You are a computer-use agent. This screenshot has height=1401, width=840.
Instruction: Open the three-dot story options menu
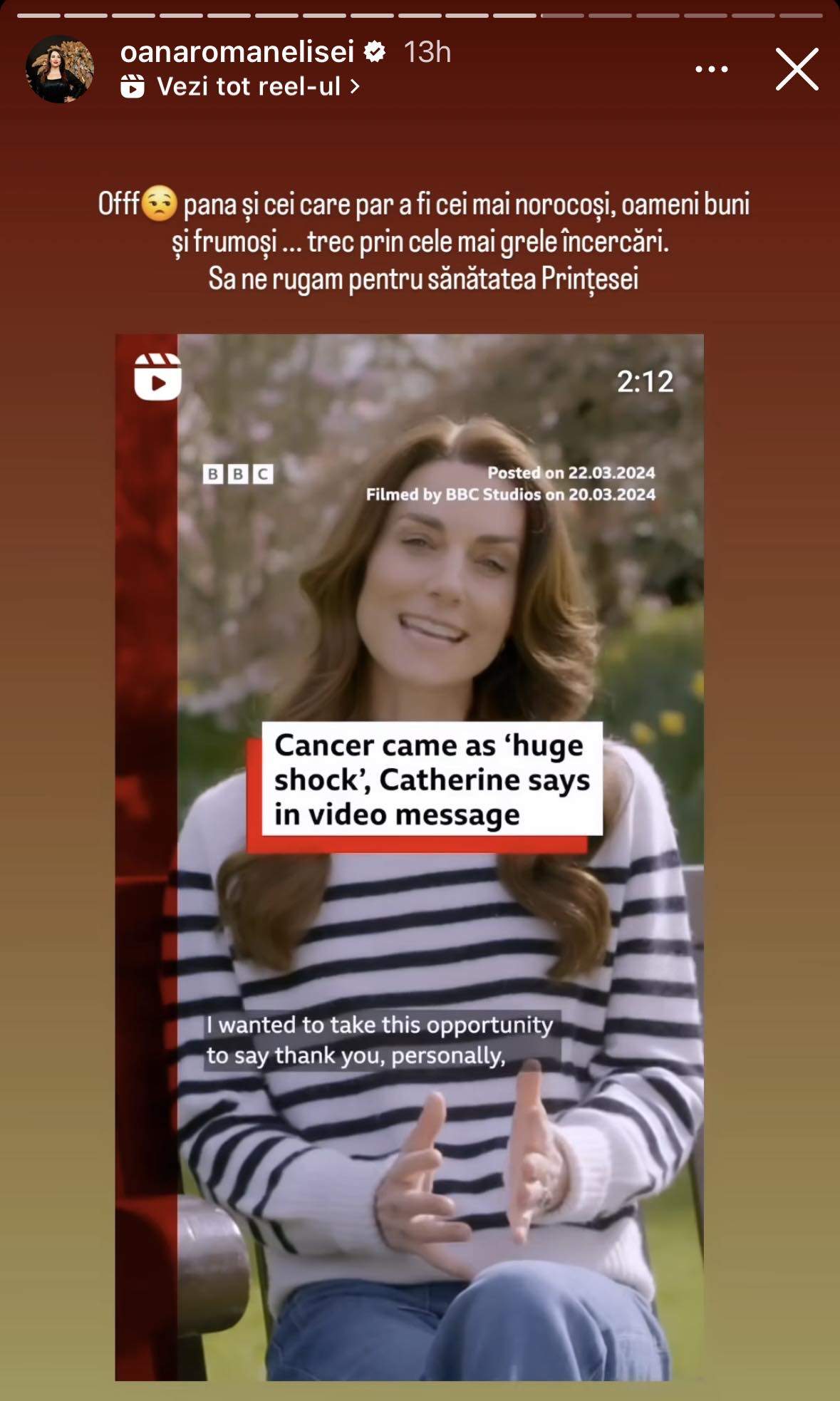711,69
